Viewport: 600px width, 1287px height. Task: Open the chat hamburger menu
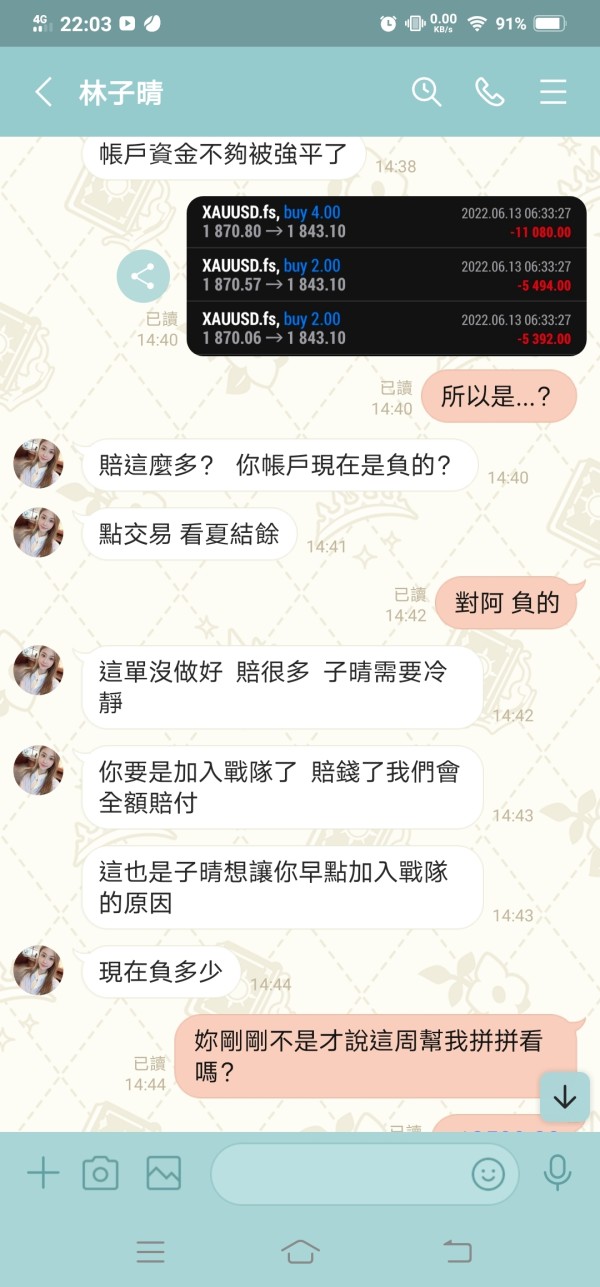click(x=553, y=92)
